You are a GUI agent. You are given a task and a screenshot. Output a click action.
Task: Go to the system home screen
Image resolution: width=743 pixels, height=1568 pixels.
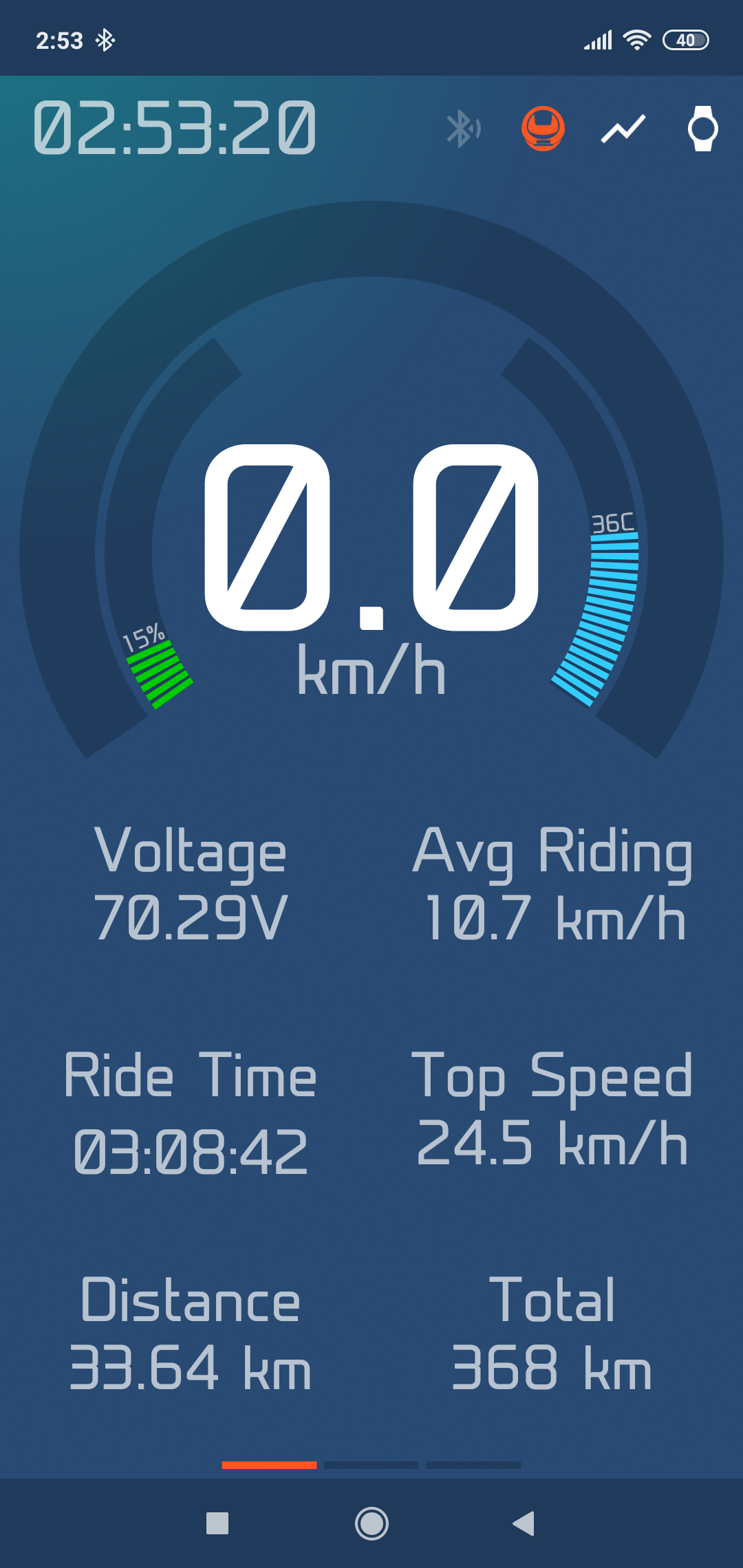pos(371,1523)
